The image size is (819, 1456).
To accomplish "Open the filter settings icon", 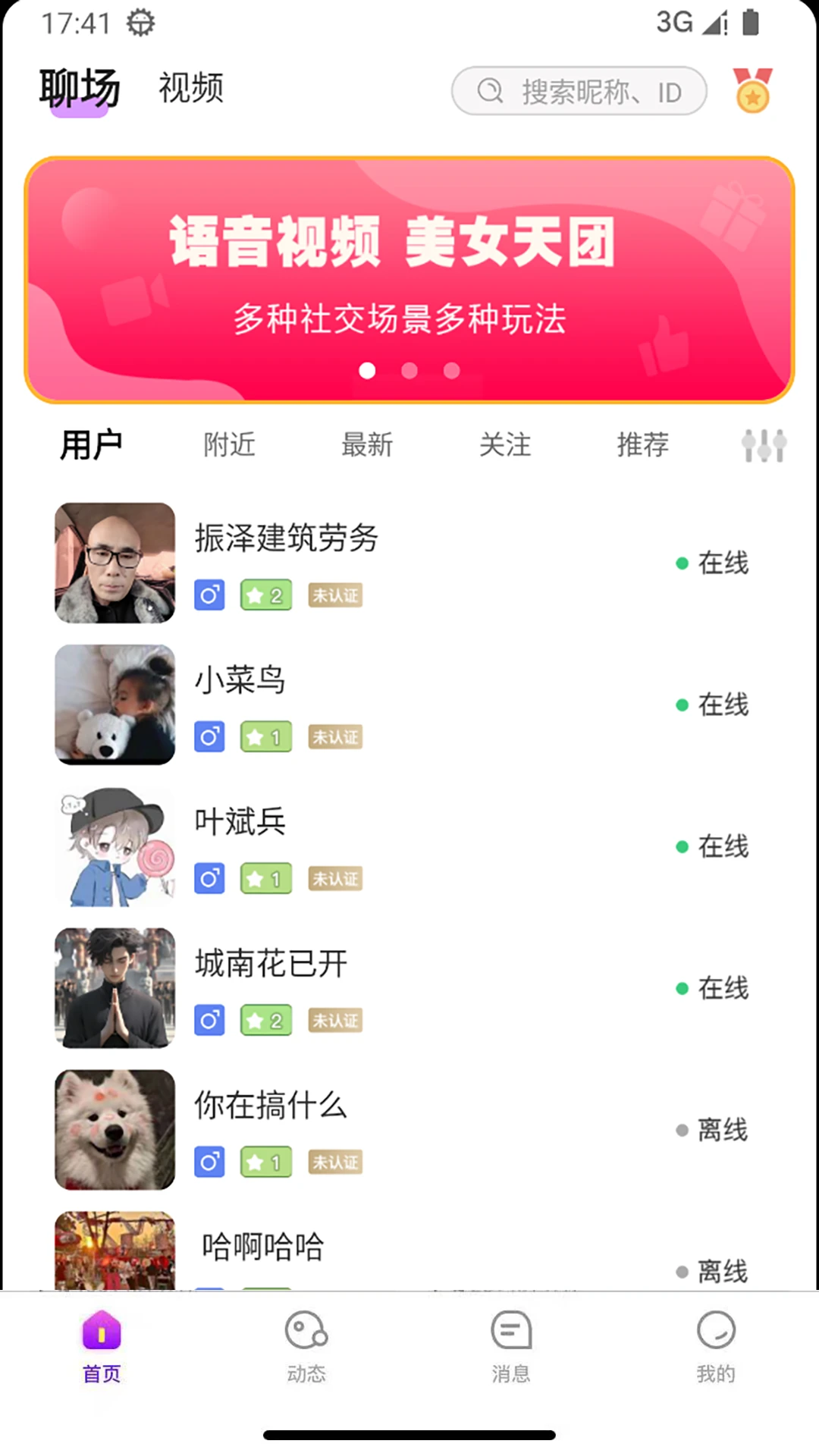I will tap(764, 445).
